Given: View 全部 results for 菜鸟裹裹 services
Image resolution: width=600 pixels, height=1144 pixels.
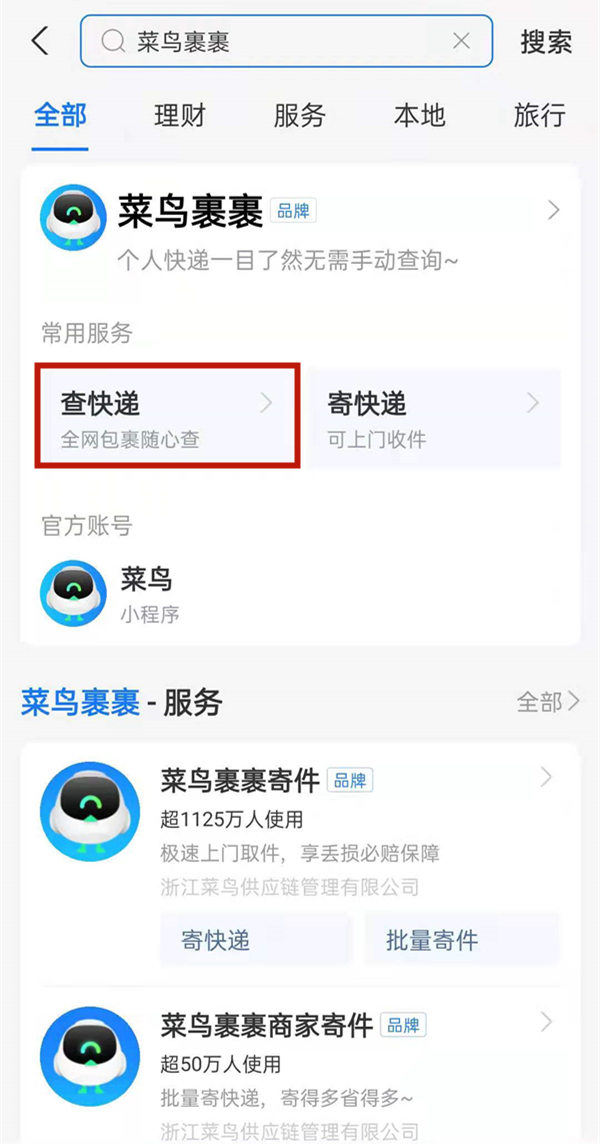Looking at the screenshot, I should (x=547, y=702).
